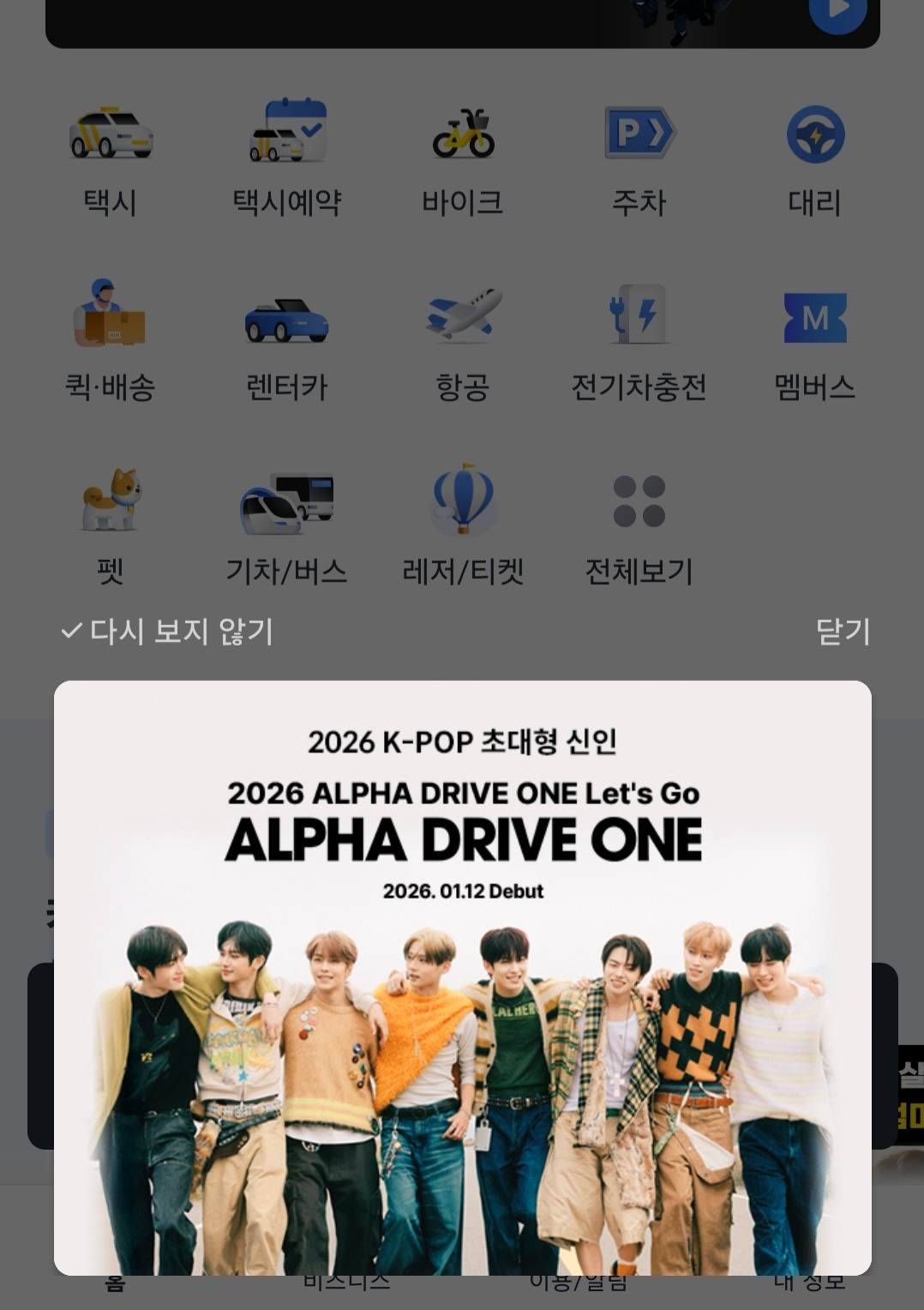Dismiss the popup with 닫기
Image resolution: width=924 pixels, height=1310 pixels.
[843, 632]
